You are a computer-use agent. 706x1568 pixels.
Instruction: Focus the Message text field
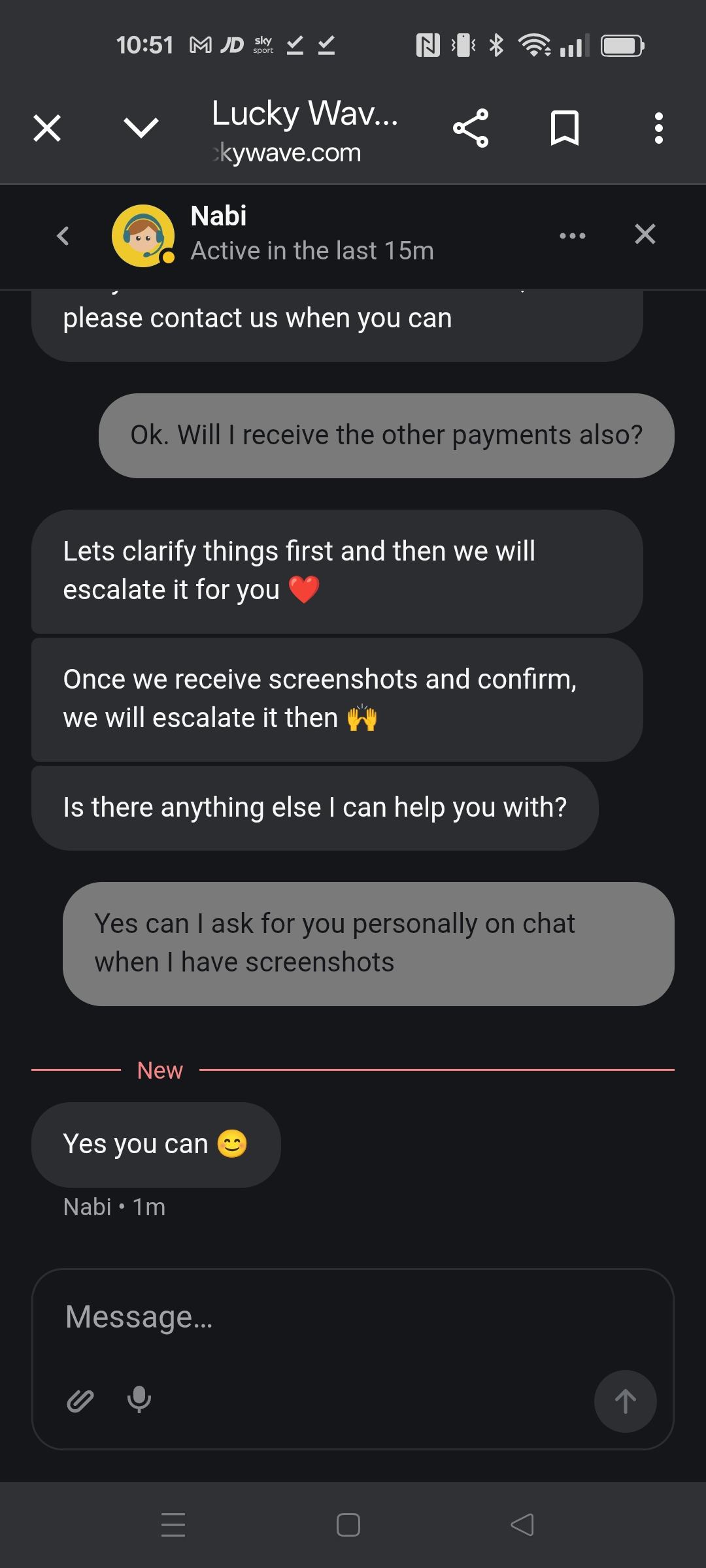click(x=353, y=1317)
